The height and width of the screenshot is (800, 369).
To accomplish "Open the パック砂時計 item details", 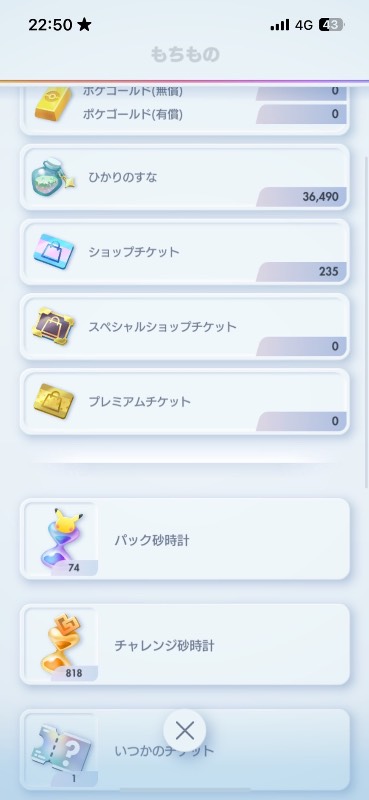I will [185, 539].
